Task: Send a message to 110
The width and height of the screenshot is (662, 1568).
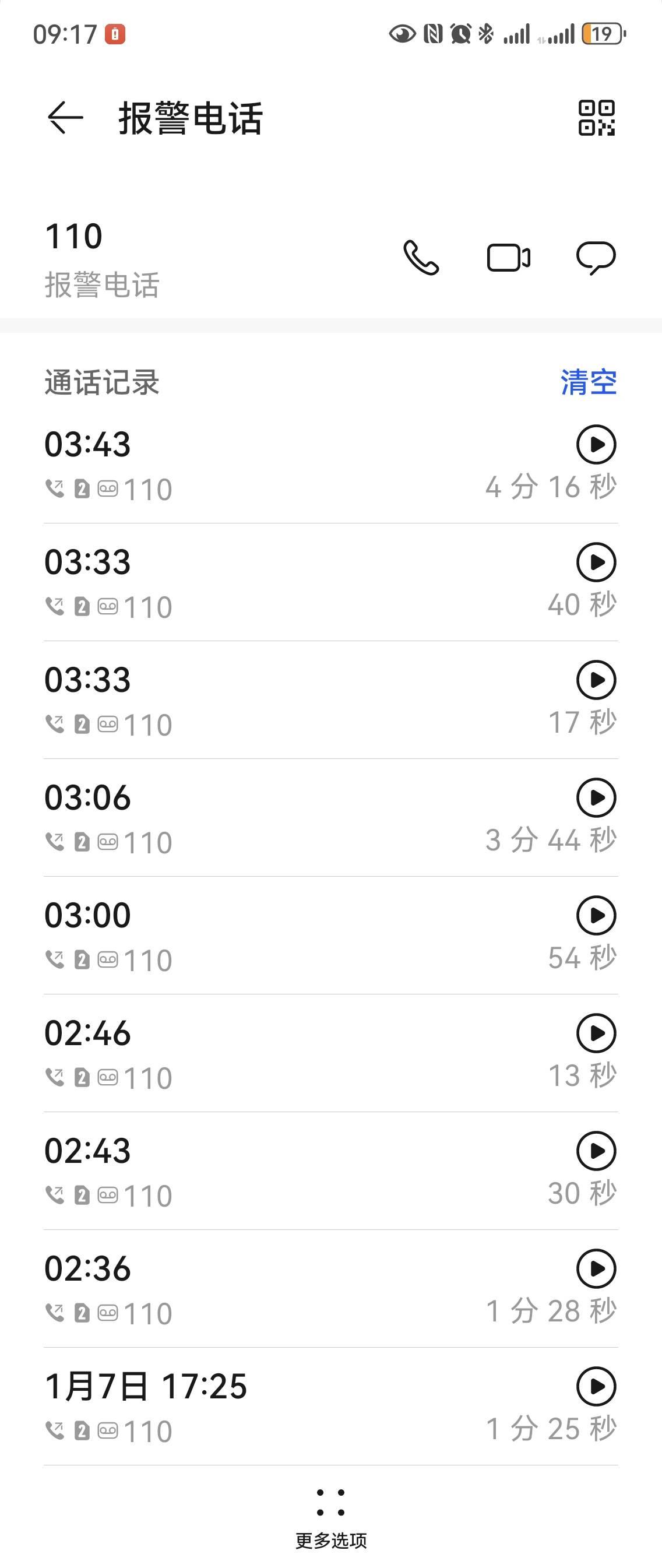Action: click(596, 258)
